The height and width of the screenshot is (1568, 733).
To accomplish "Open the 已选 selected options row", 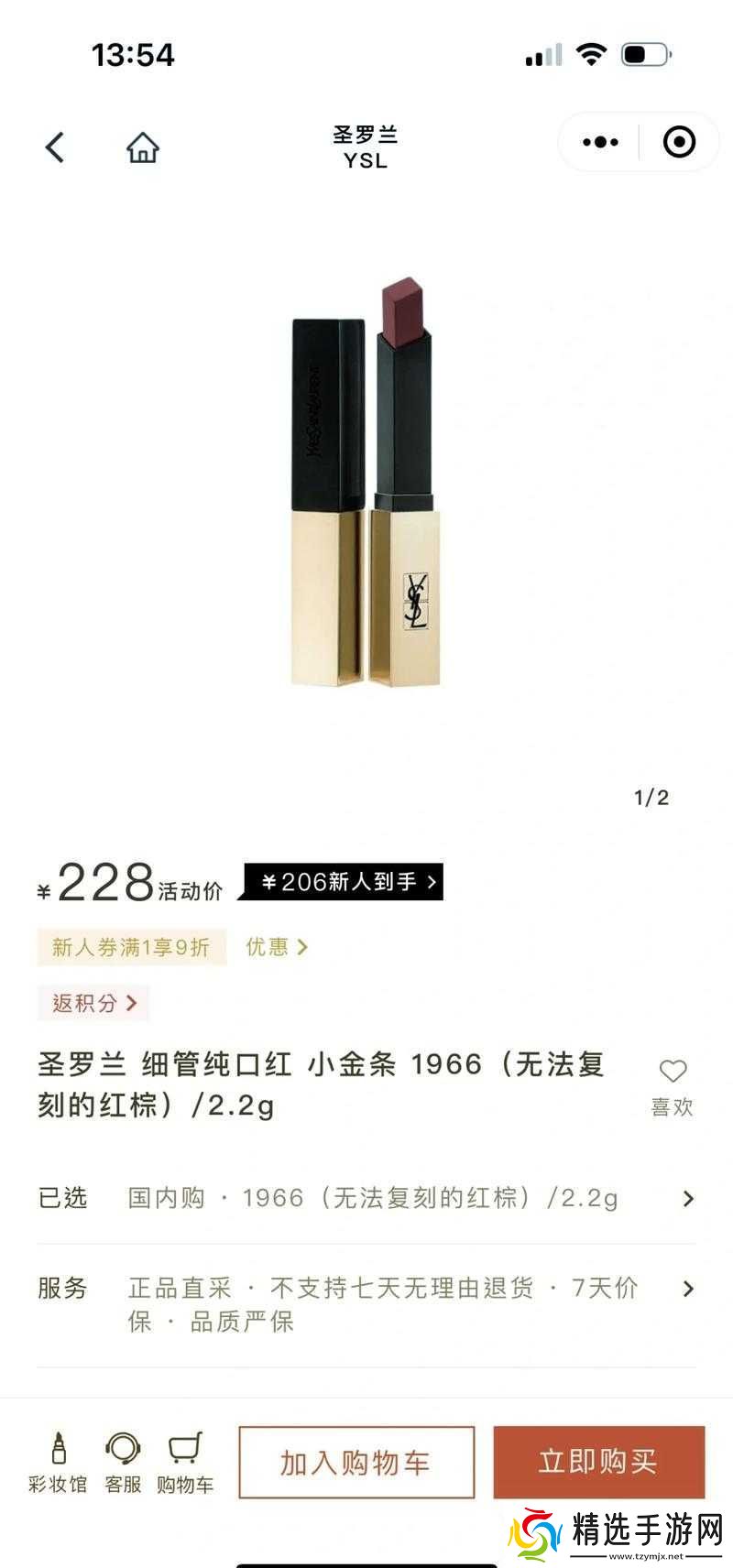I will (x=366, y=1198).
